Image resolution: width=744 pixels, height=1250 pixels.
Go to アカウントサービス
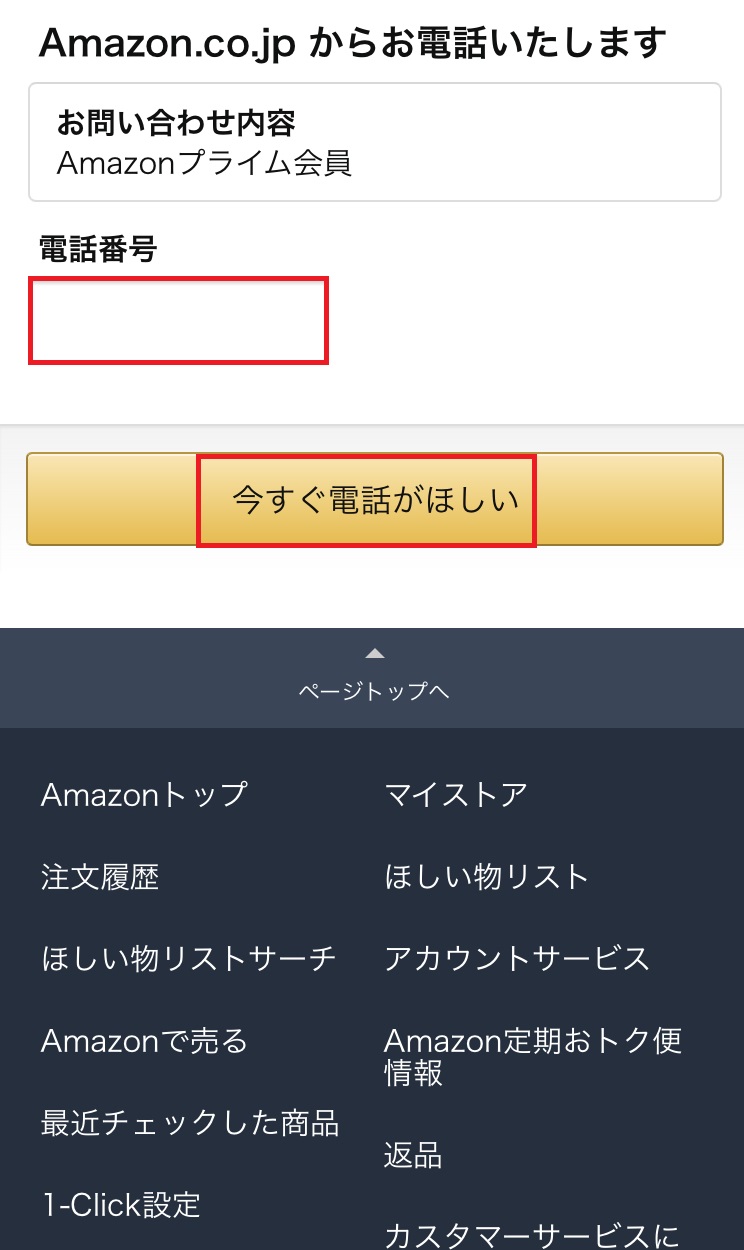[x=517, y=959]
